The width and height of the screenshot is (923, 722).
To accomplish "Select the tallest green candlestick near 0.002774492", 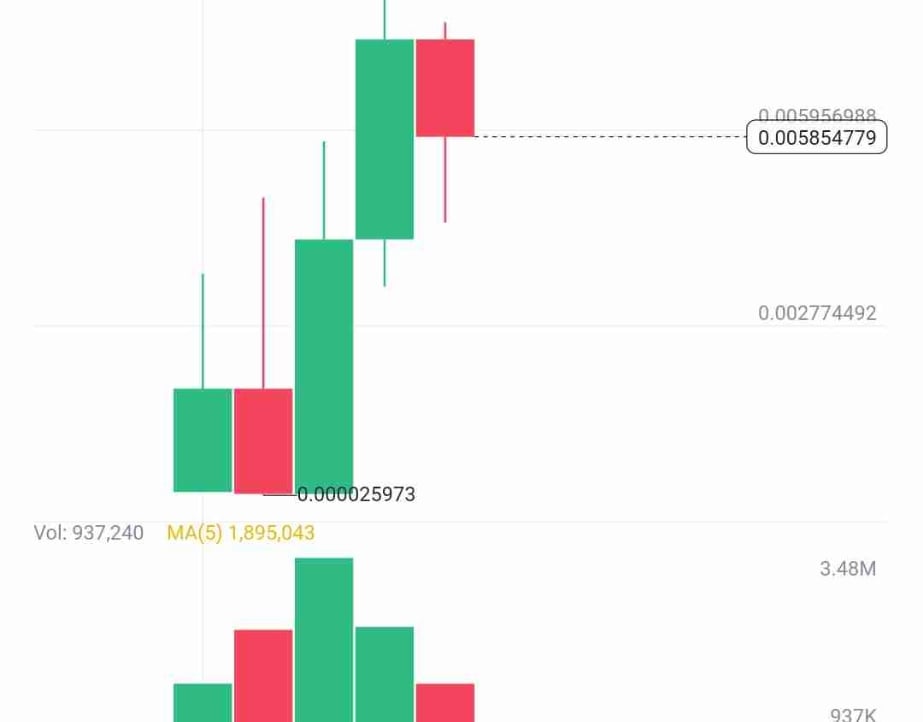I will 324,365.
